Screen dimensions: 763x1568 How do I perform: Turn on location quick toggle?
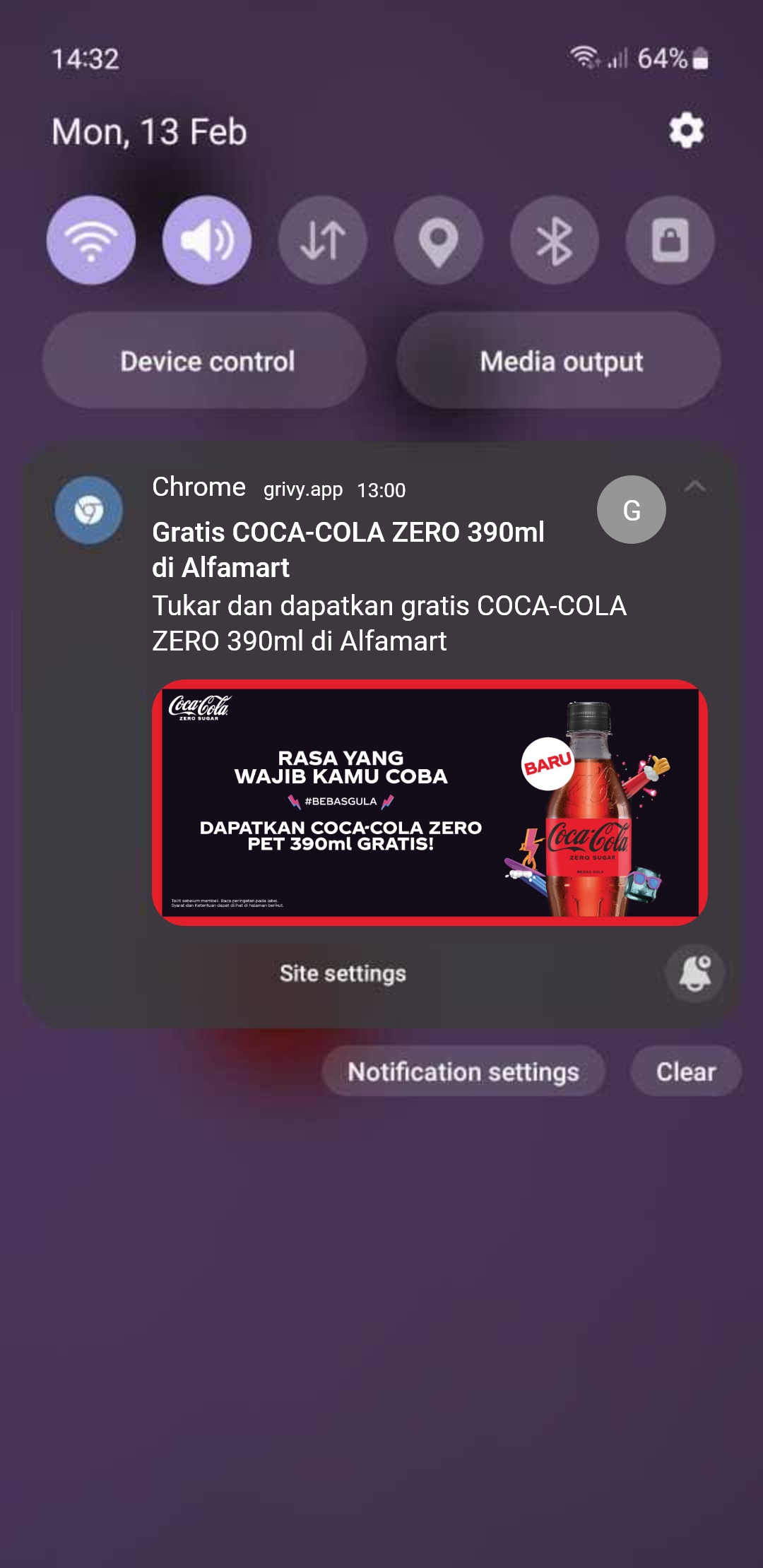(x=439, y=240)
